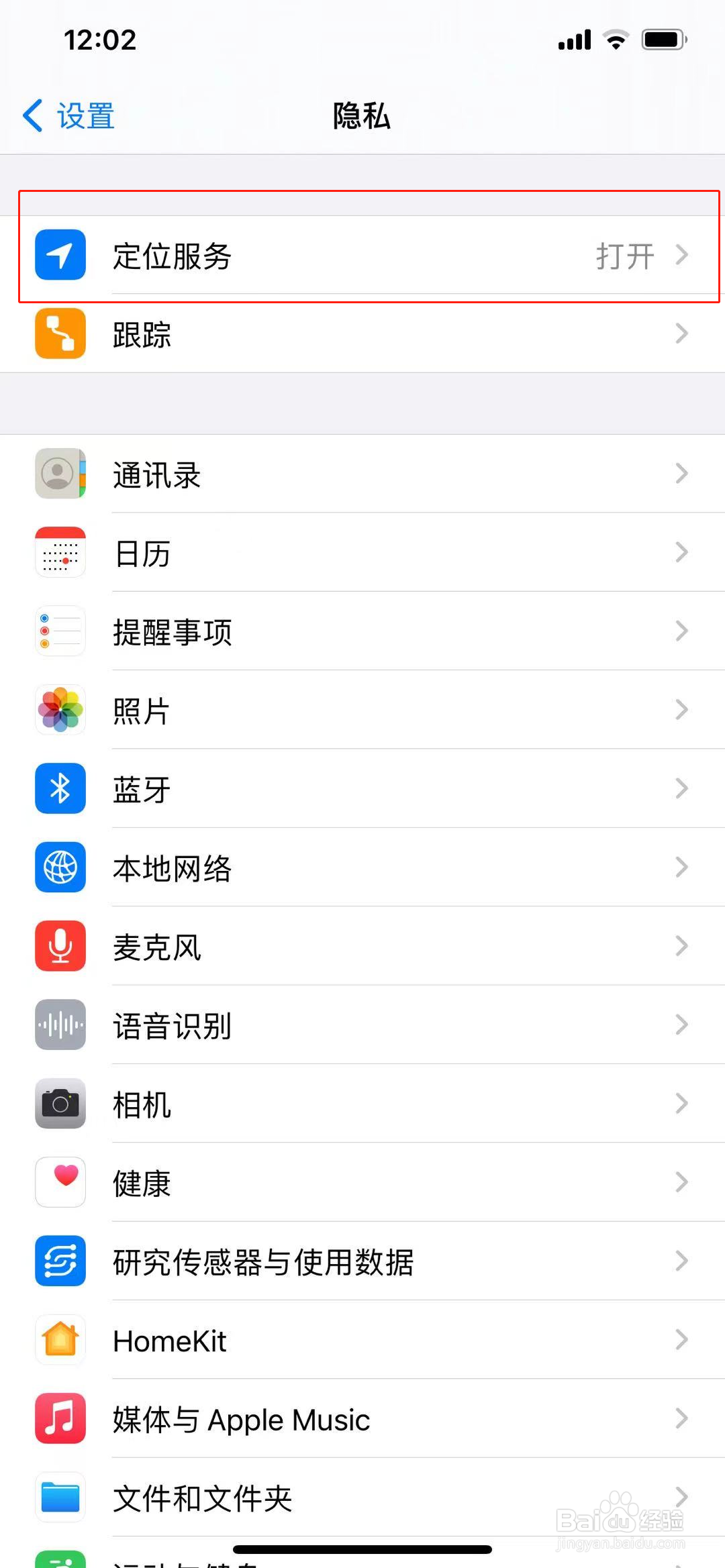Open 健康 privacy settings
The width and height of the screenshot is (725, 1568).
tap(362, 1183)
